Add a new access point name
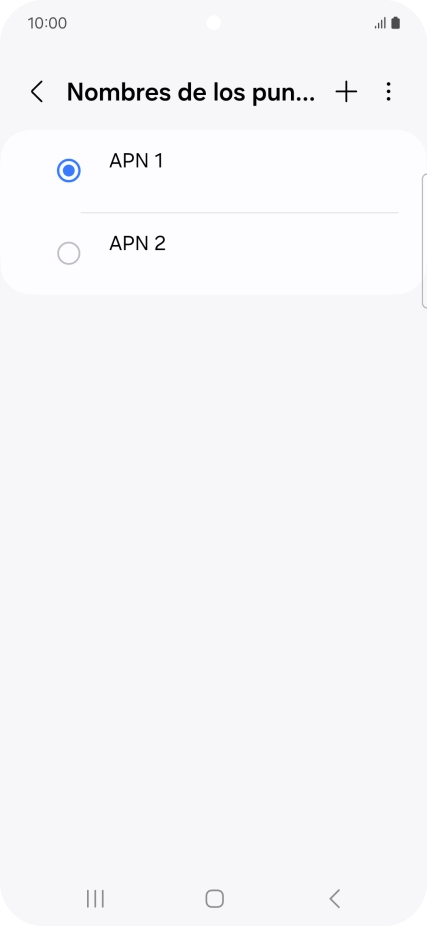 (x=346, y=92)
